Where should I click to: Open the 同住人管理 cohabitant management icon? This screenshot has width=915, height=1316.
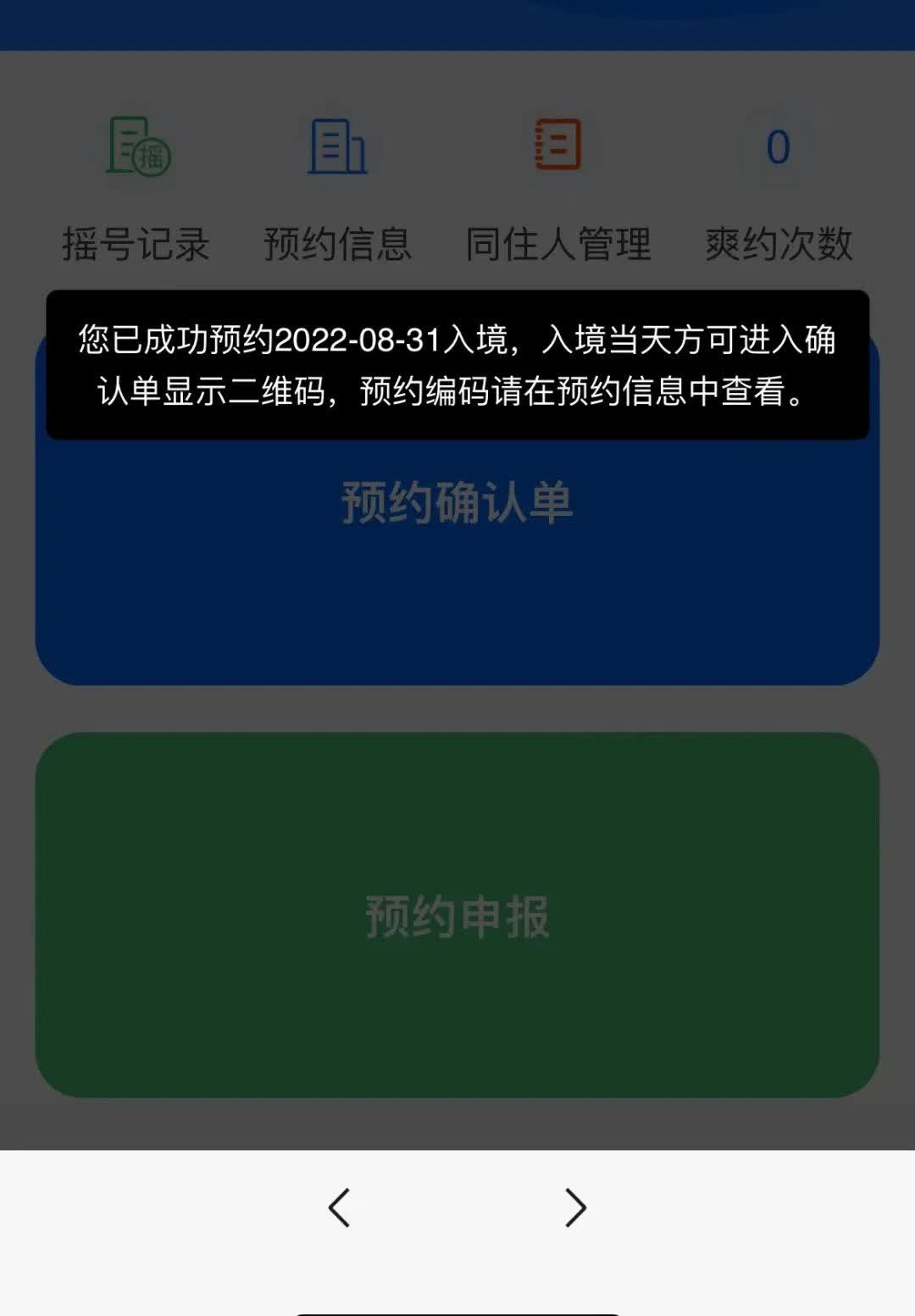pyautogui.click(x=557, y=146)
